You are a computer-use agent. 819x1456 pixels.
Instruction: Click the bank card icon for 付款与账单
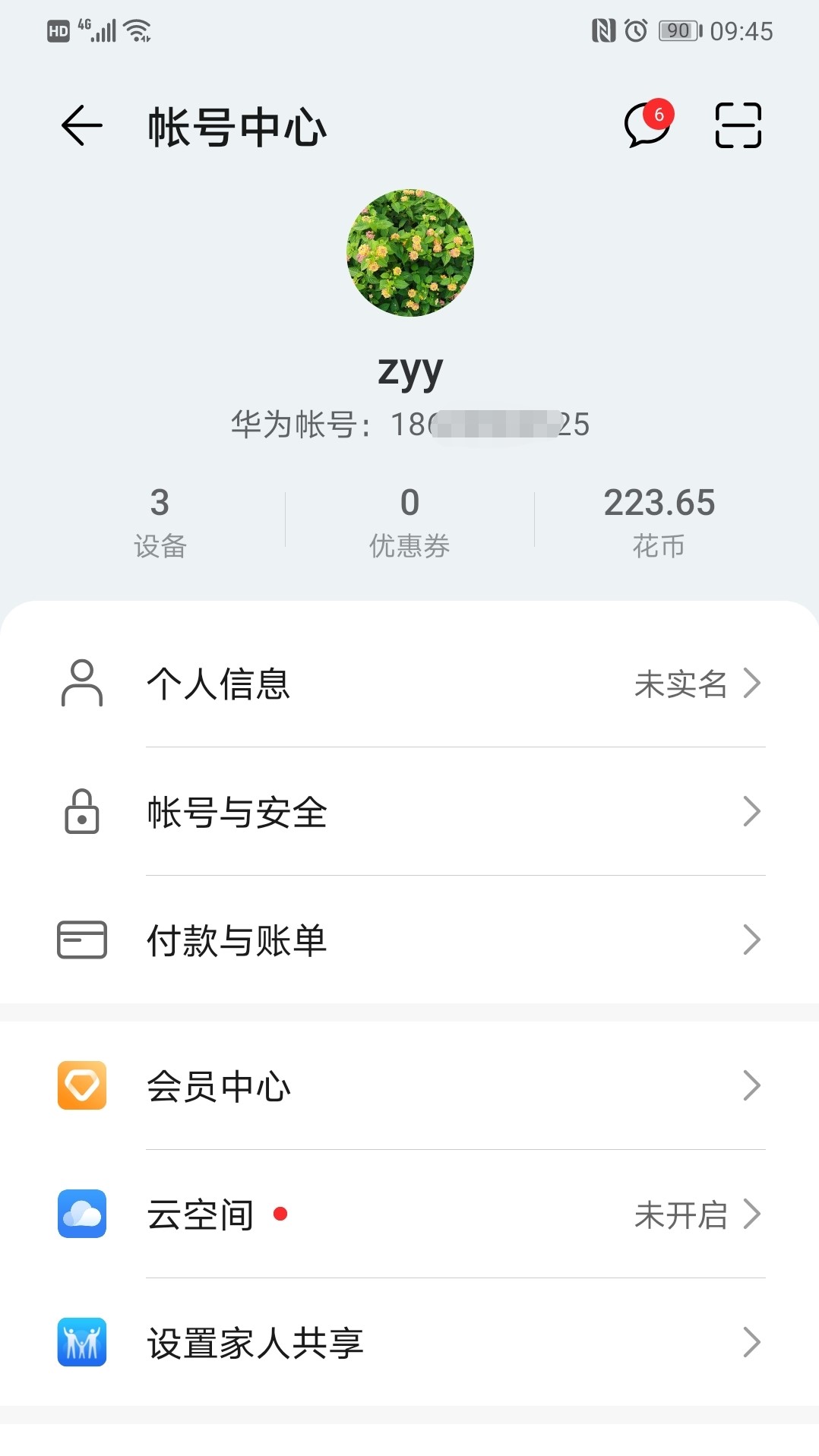[x=81, y=940]
